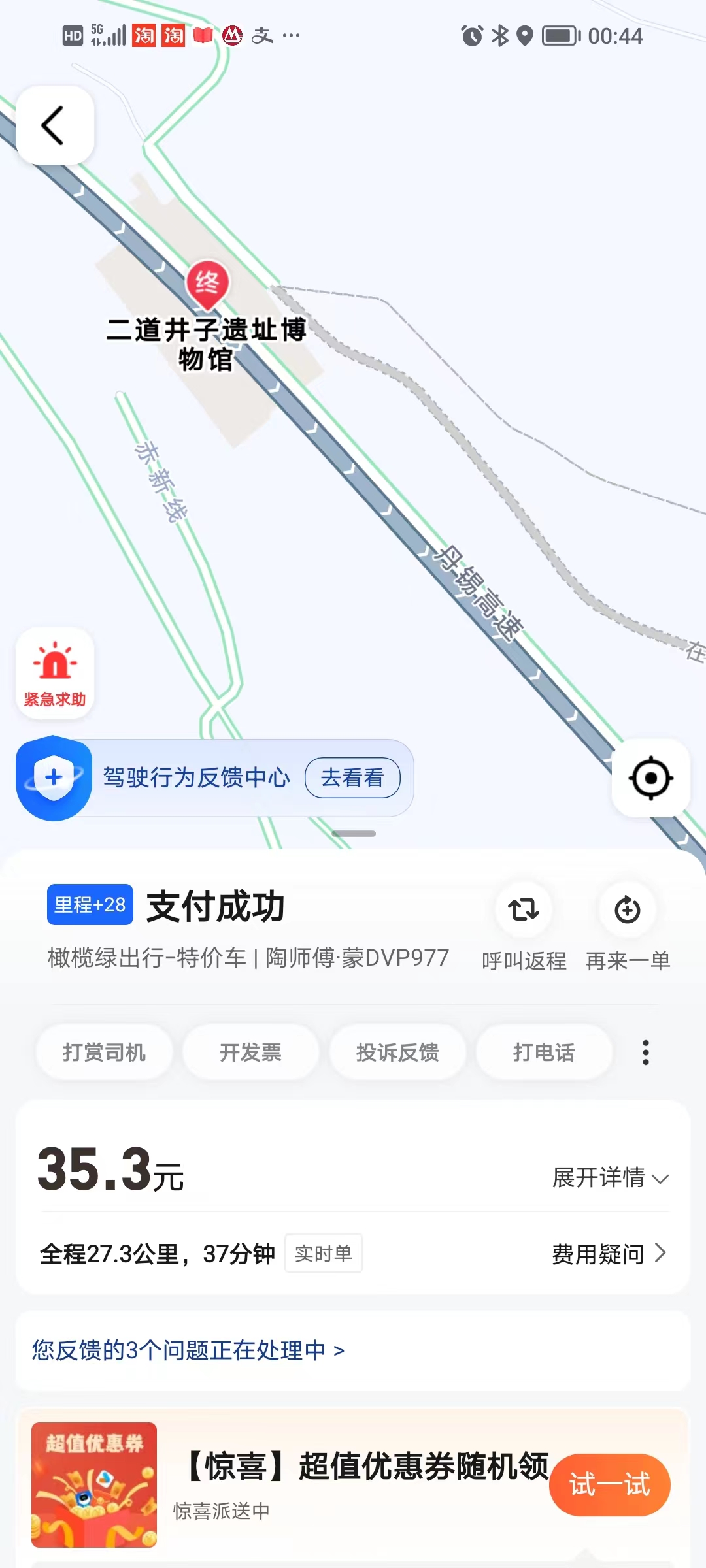This screenshot has height=1568, width=706.
Task: Go back using the top-left arrow
Action: [54, 125]
